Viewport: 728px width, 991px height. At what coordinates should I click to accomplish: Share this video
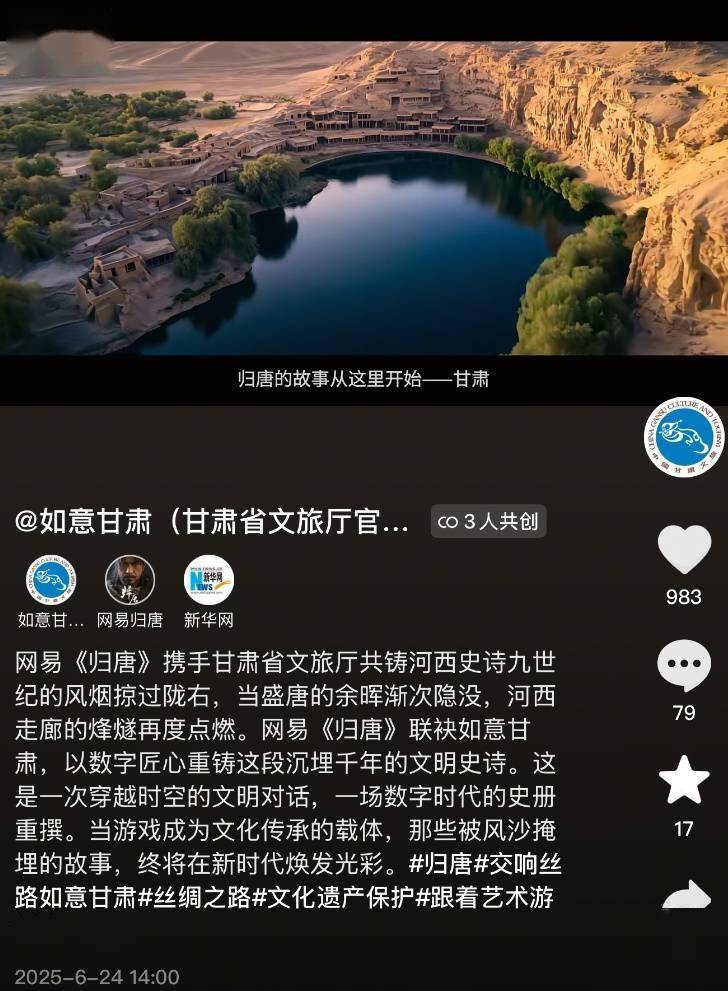point(686,894)
